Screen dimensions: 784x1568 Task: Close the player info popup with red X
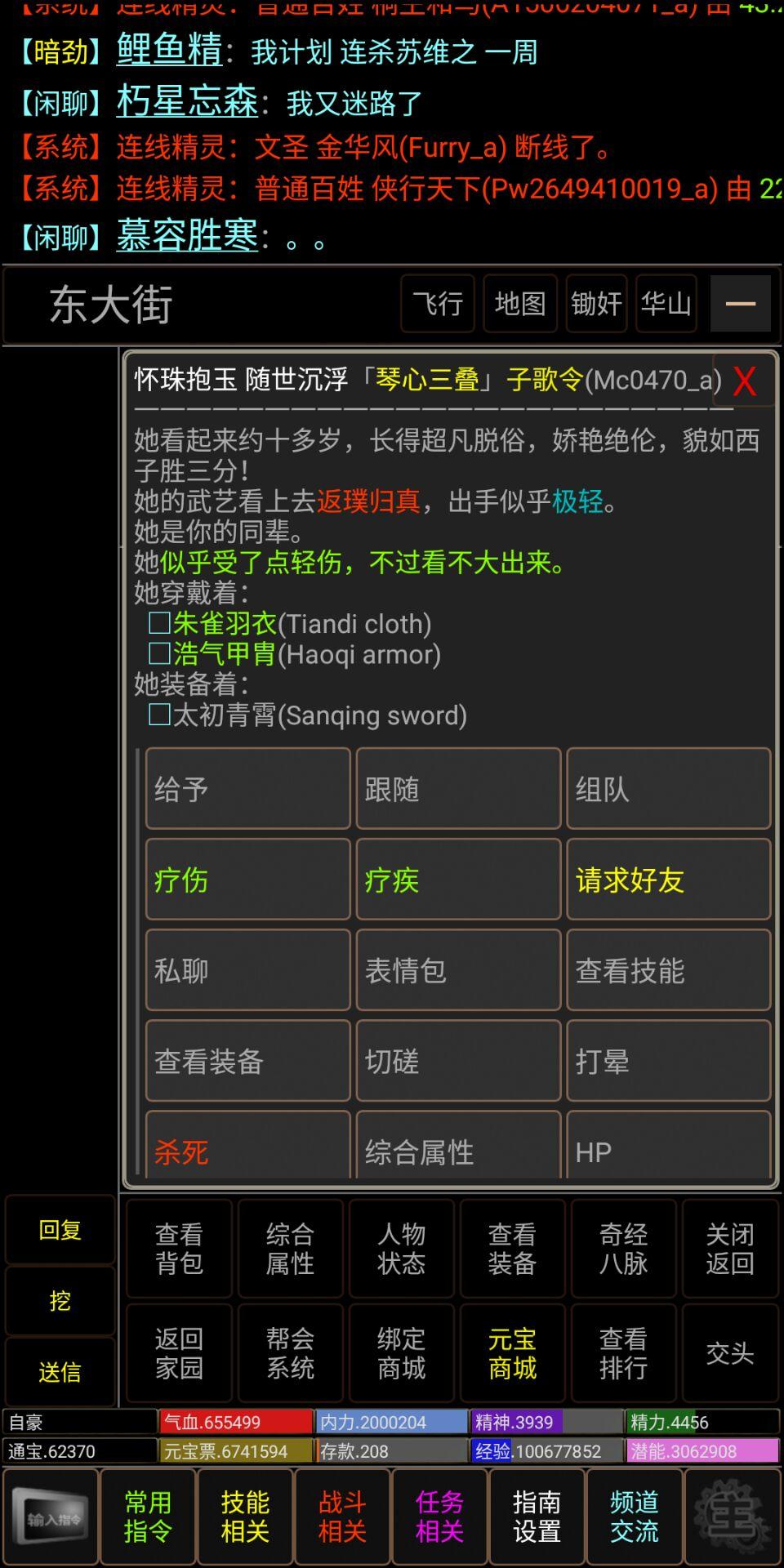point(744,381)
